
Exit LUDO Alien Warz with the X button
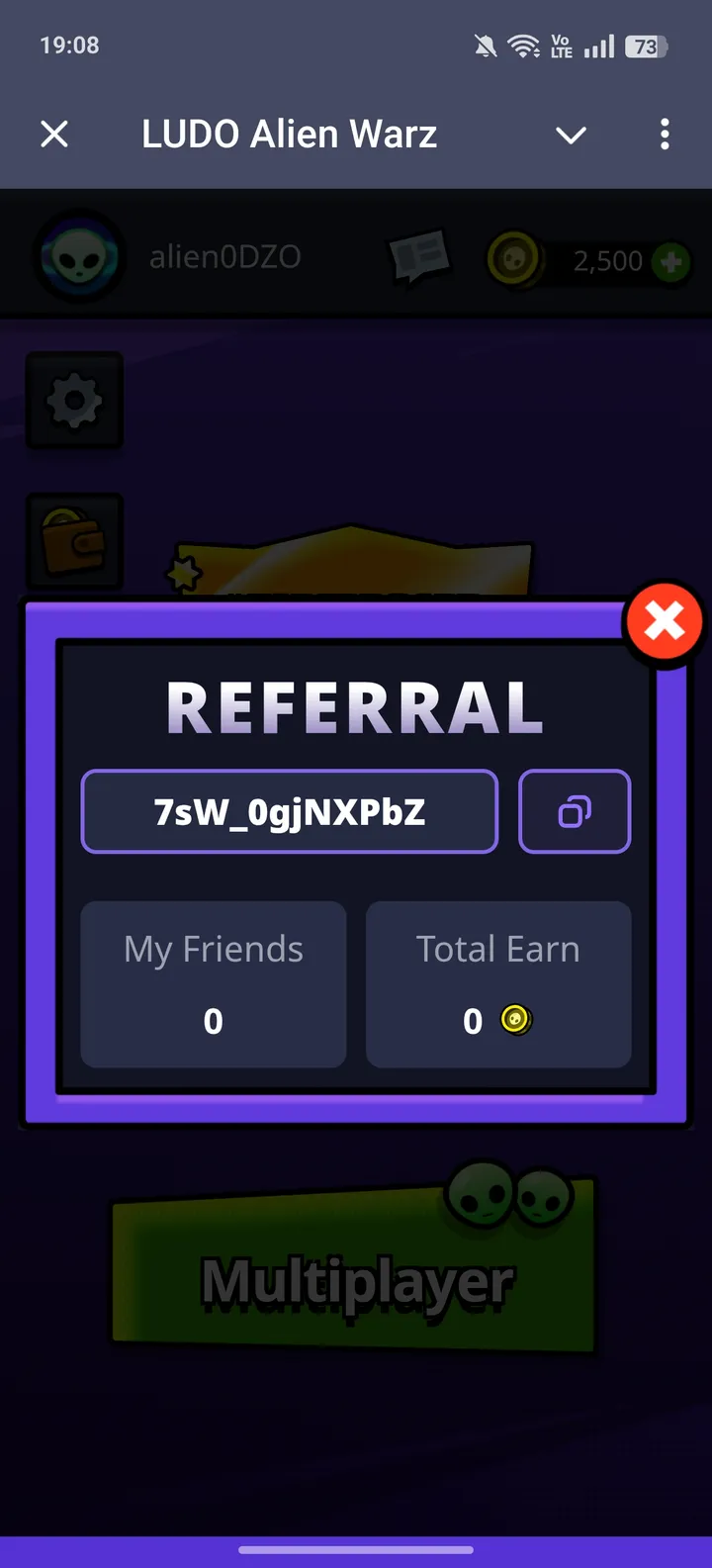[53, 134]
